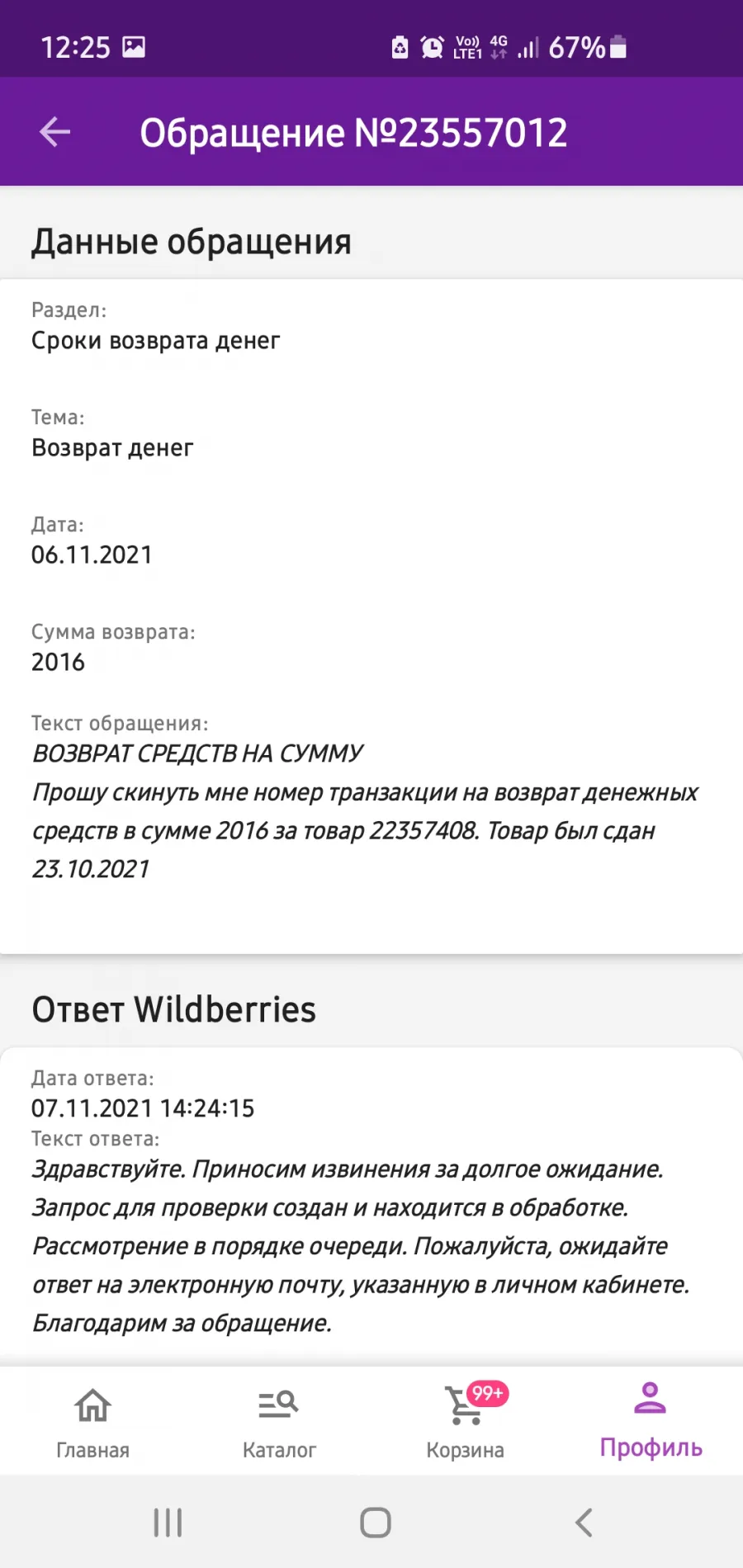Open the Главная tab
The width and height of the screenshot is (743, 1568).
click(x=92, y=1421)
